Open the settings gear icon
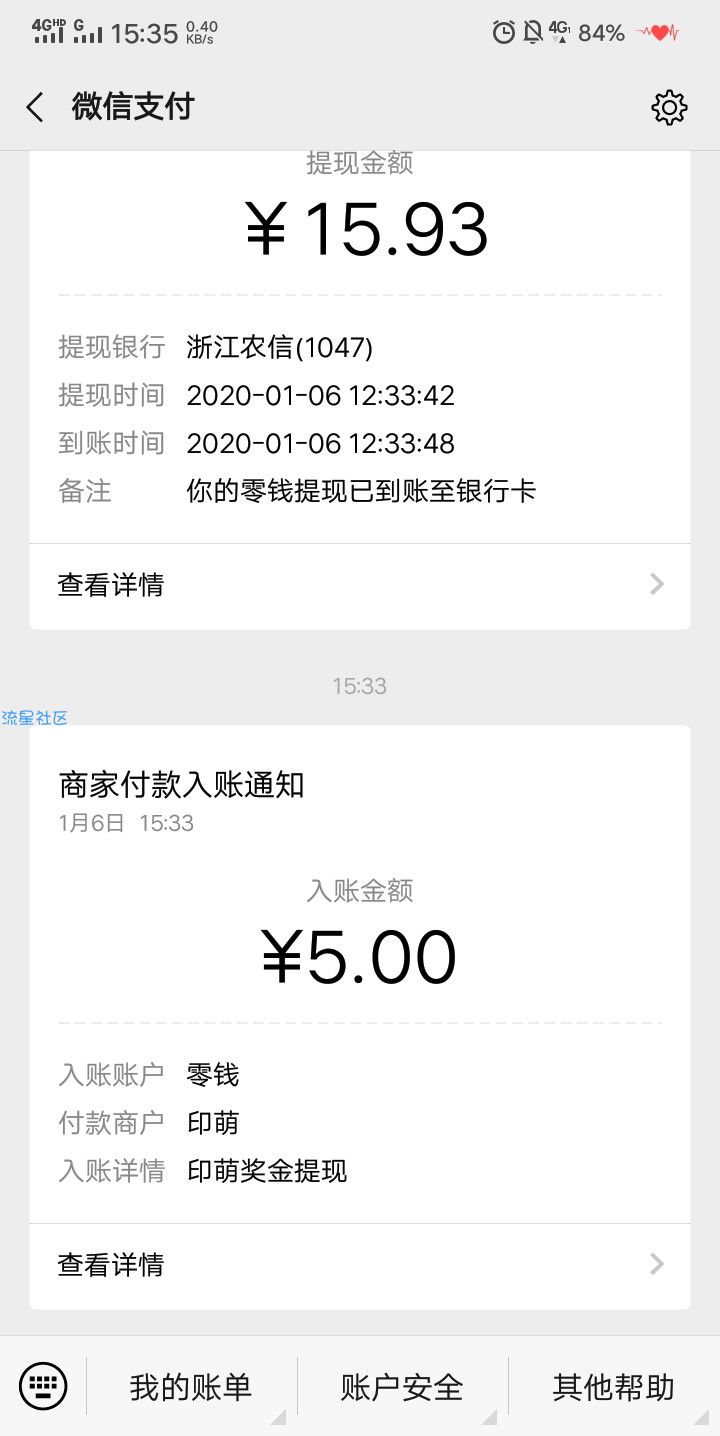720x1436 pixels. [x=669, y=107]
